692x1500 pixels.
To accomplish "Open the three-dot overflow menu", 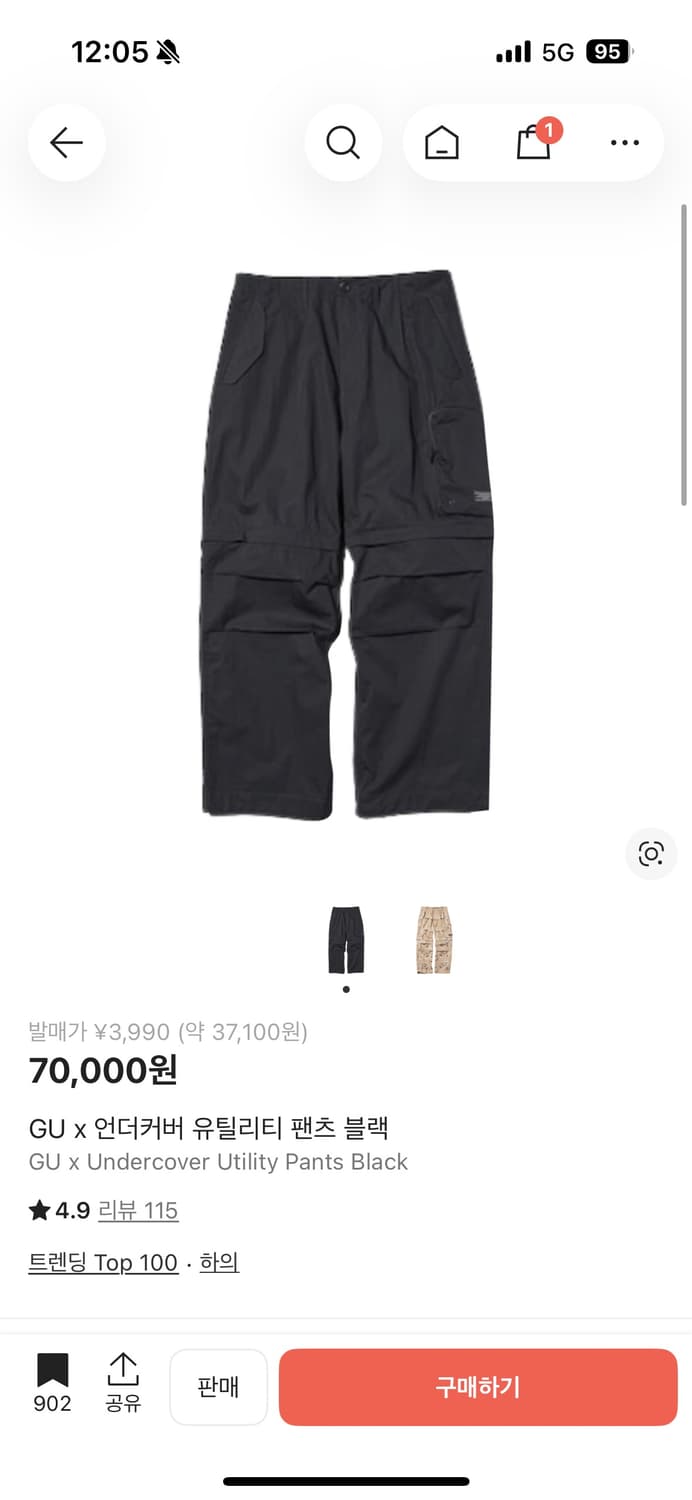I will [624, 143].
